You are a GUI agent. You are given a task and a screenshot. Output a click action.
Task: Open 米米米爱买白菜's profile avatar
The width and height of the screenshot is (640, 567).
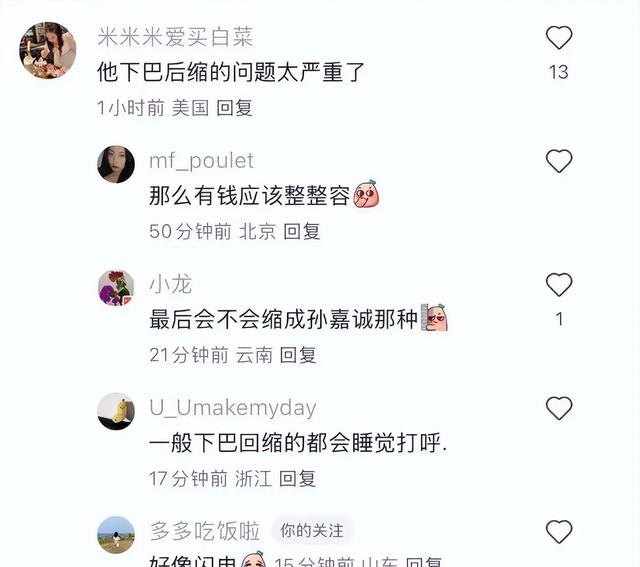point(48,50)
